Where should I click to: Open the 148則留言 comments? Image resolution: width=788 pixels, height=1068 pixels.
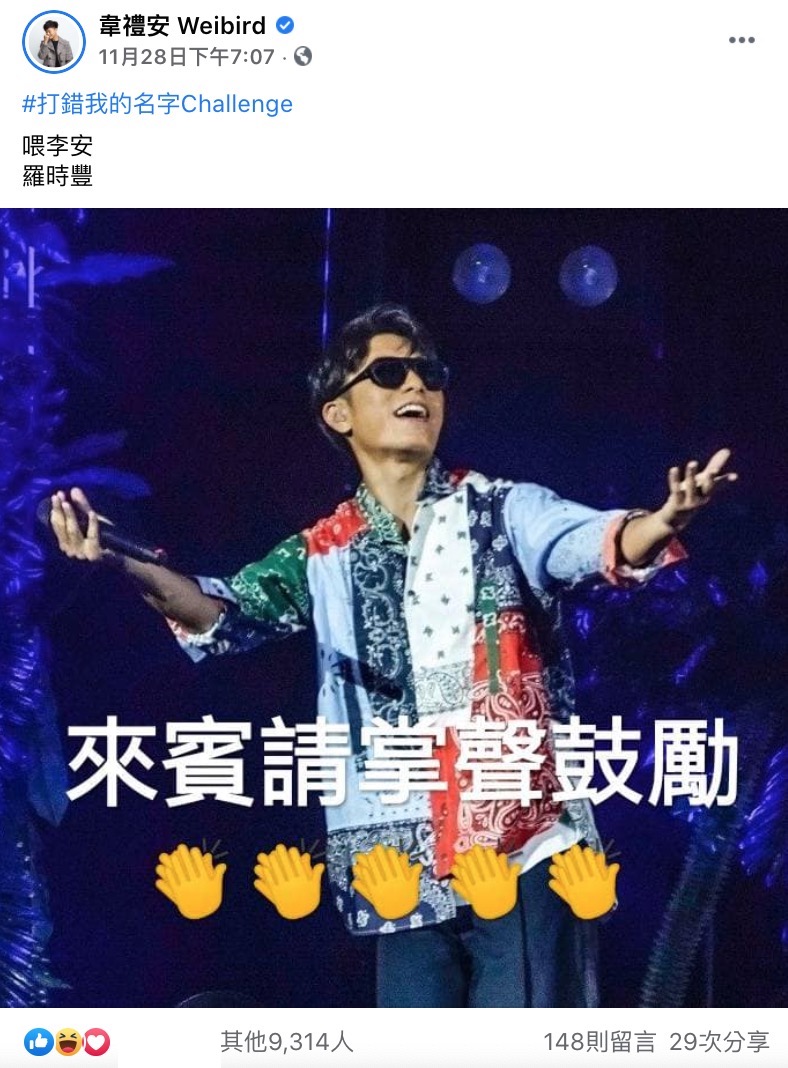pos(598,1042)
